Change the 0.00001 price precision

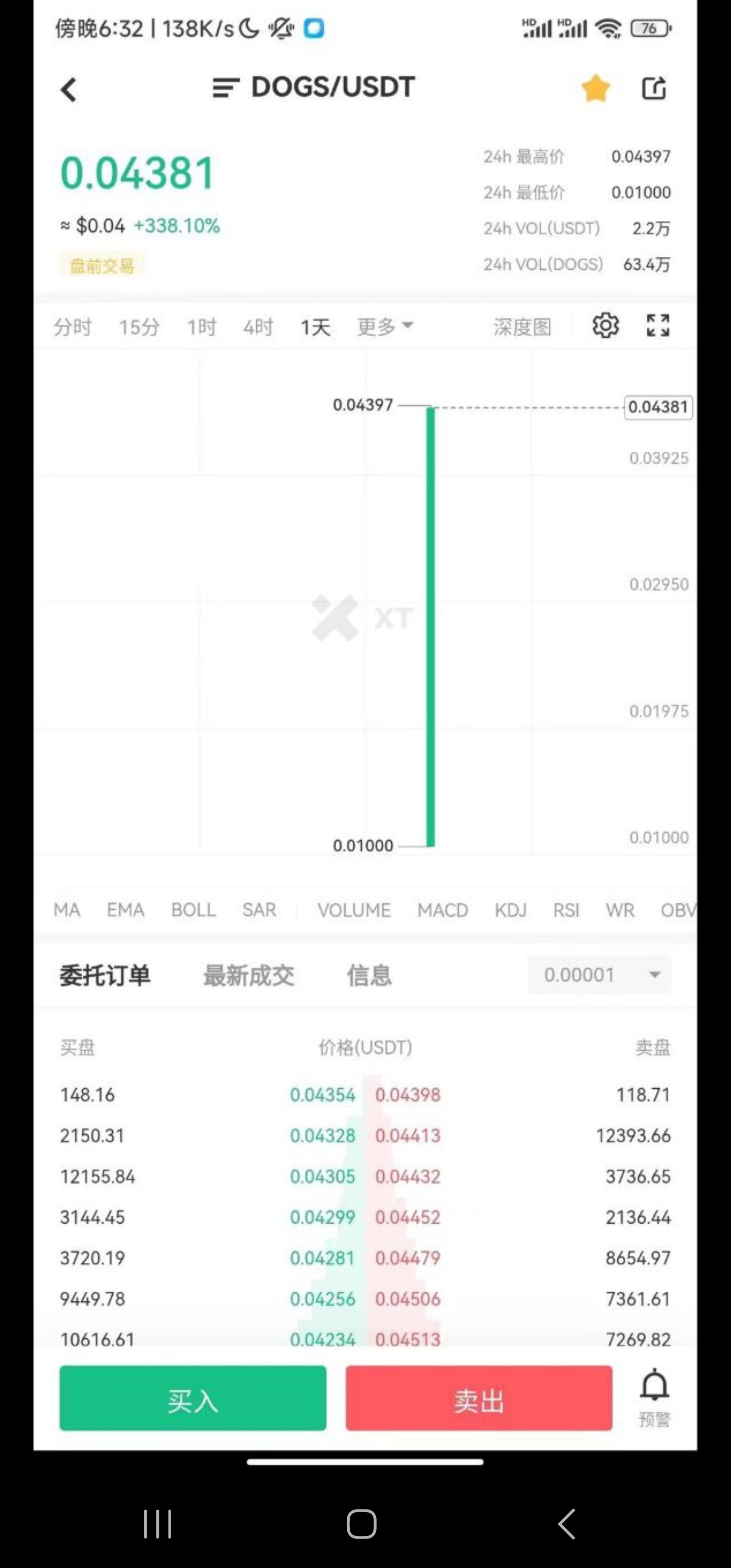coord(600,974)
